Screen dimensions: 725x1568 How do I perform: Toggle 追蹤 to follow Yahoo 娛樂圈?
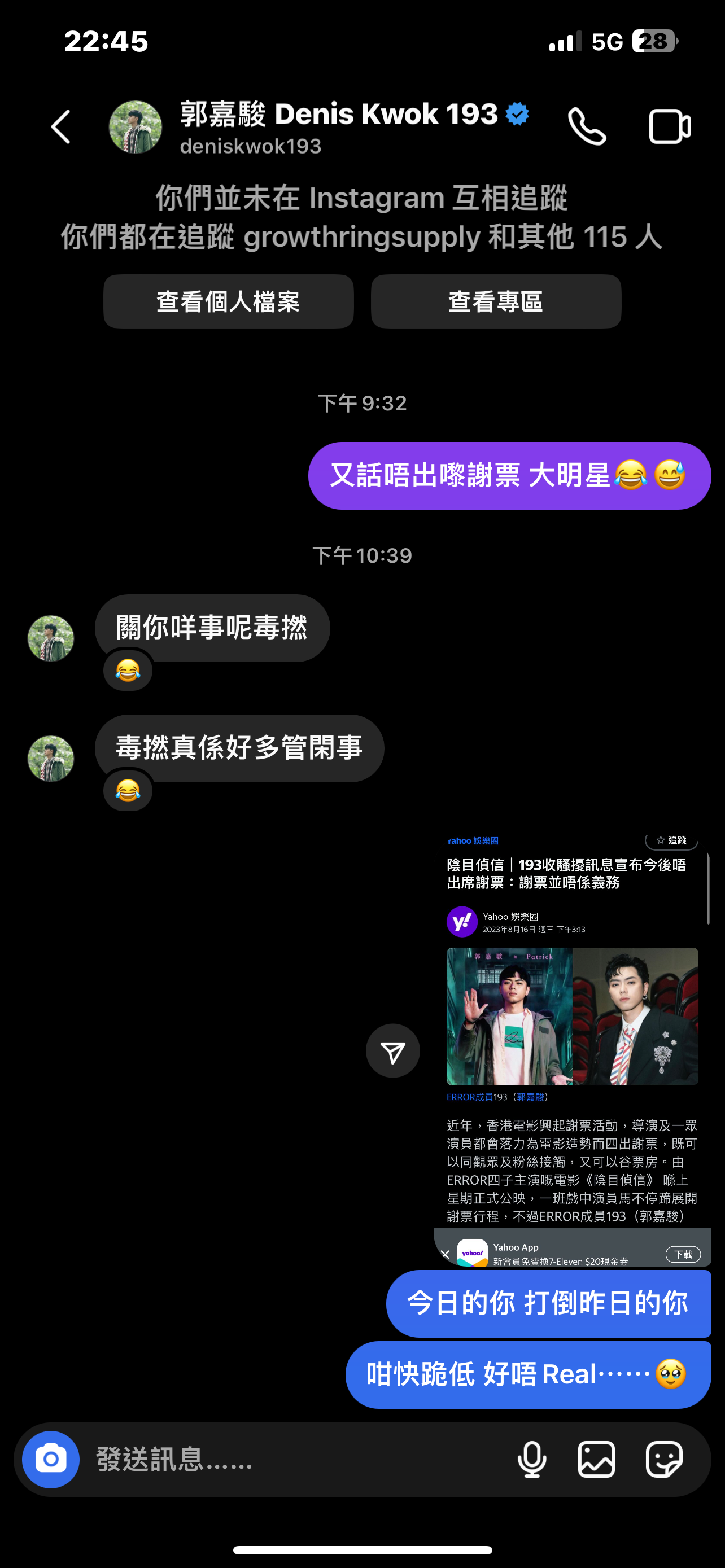coord(671,840)
